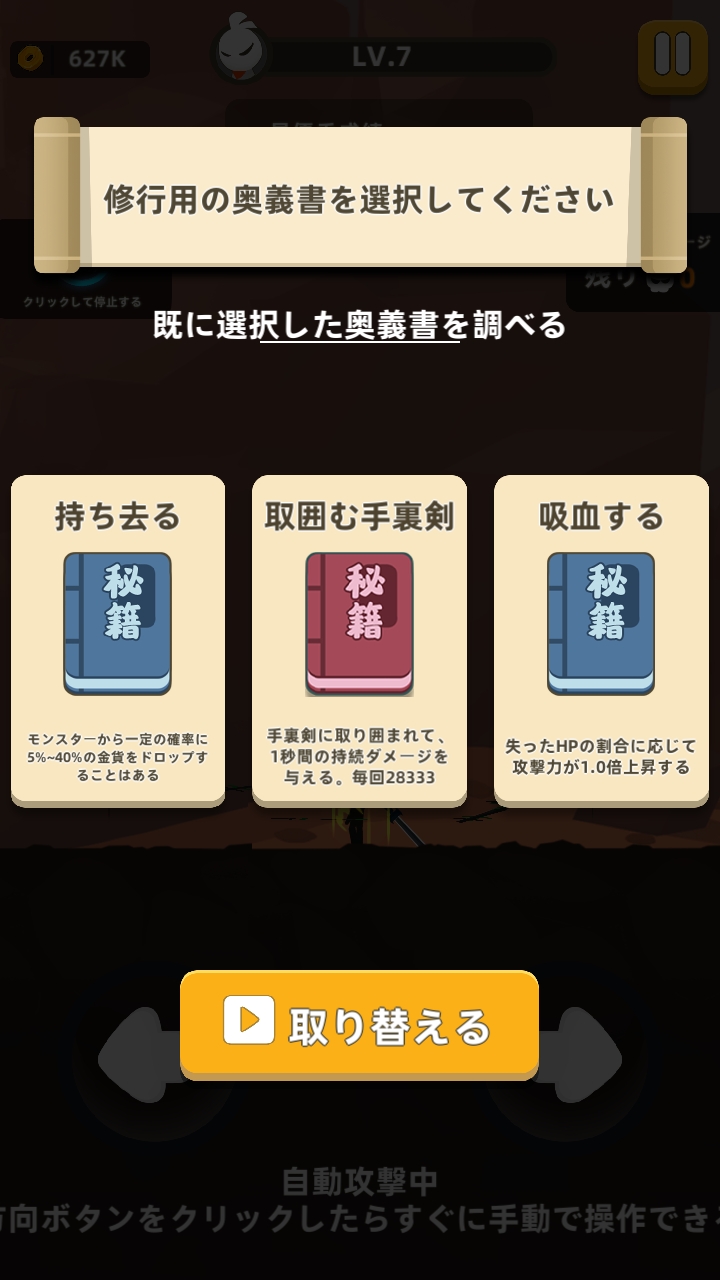Choose the 取囲む手裏剣 skill book card
The image size is (720, 1280).
[359, 640]
